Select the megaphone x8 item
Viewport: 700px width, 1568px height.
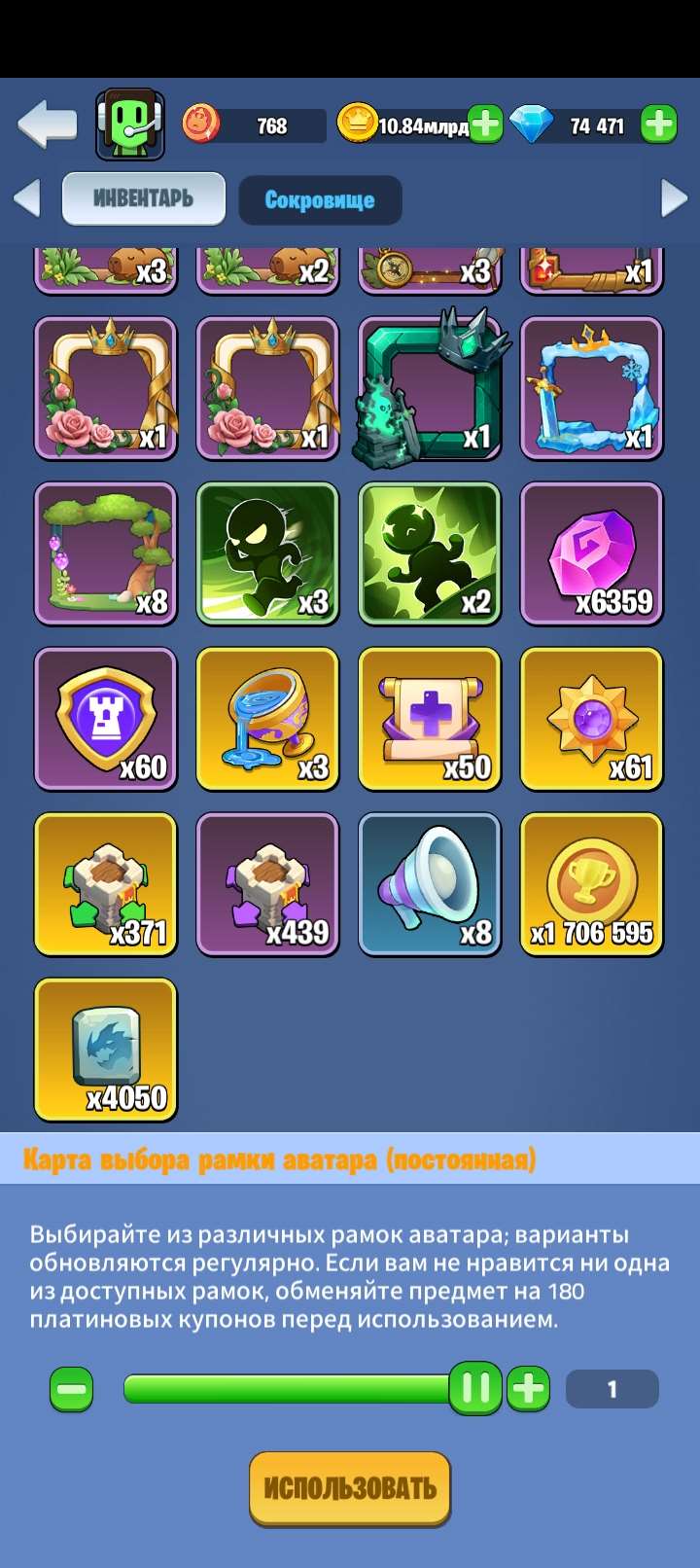pos(430,883)
